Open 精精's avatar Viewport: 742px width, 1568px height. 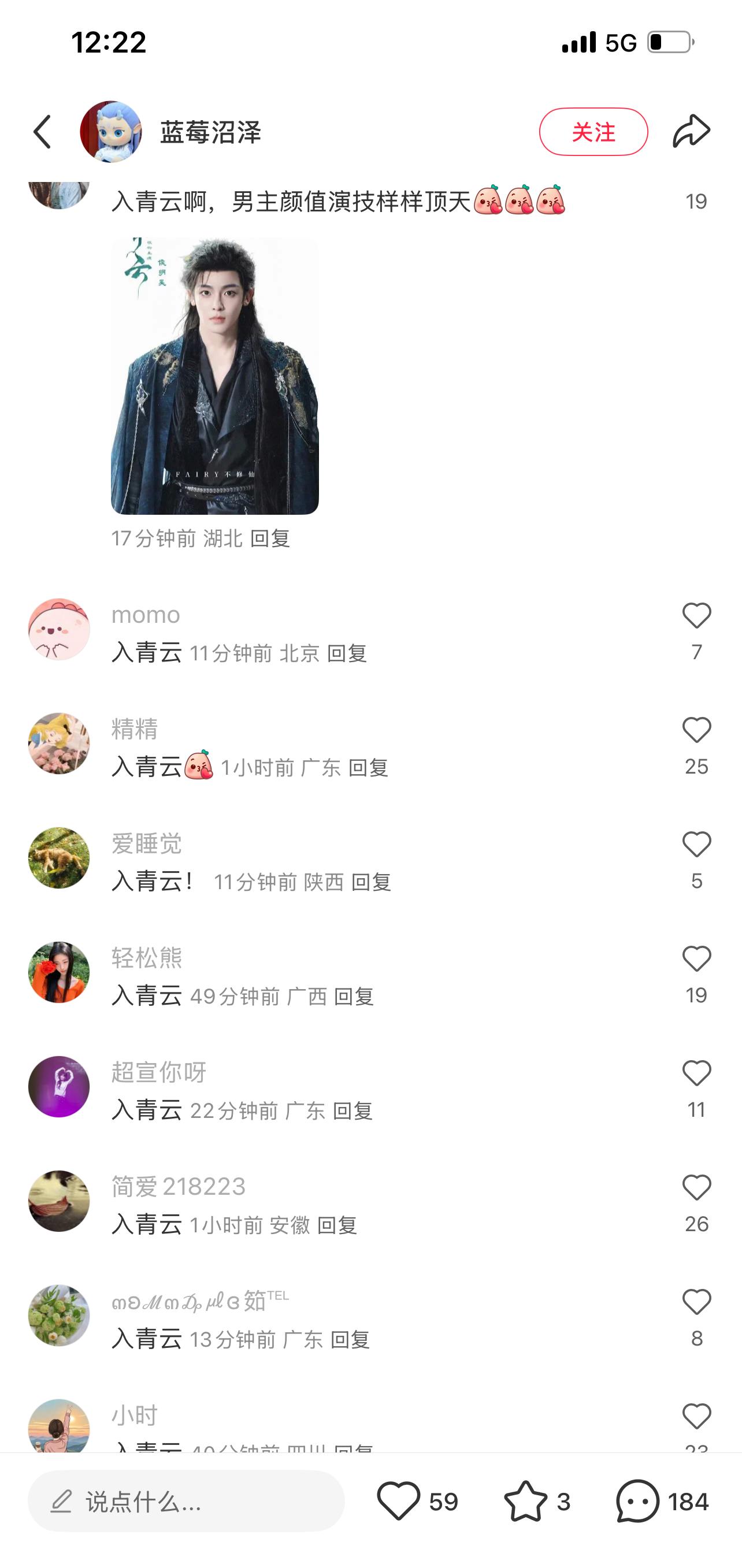tap(59, 744)
